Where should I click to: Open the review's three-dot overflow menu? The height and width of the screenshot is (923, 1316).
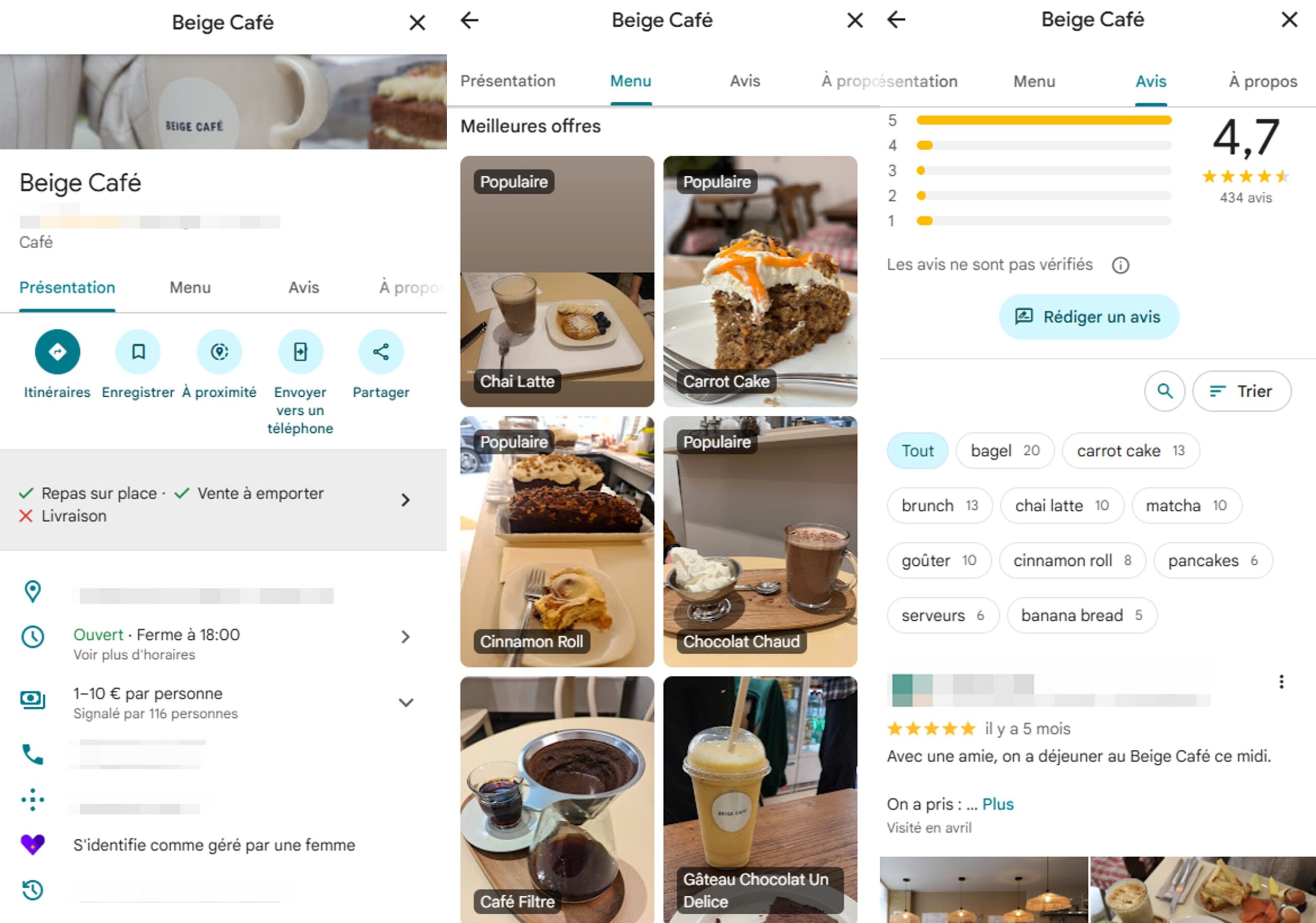1281,682
